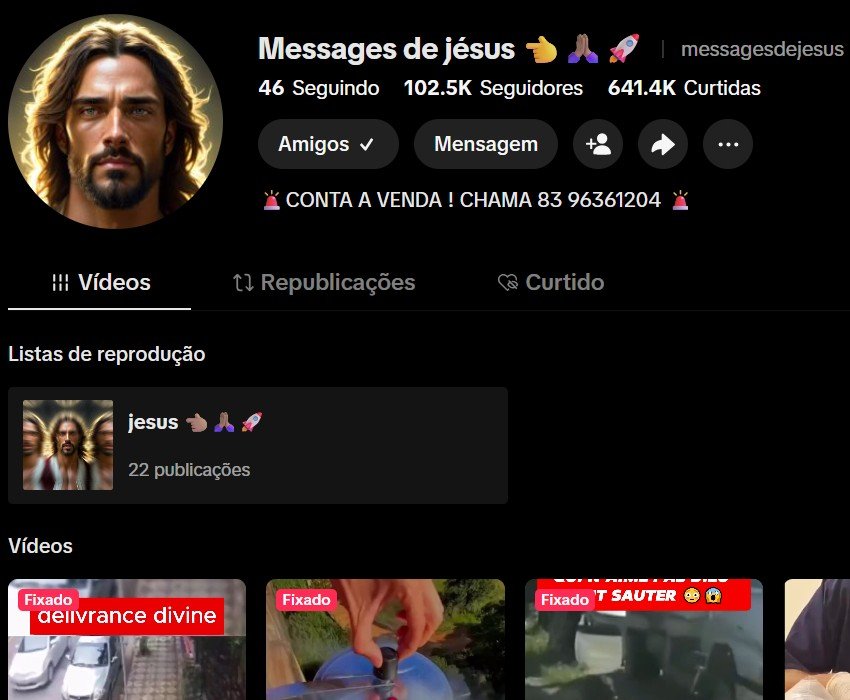Send a message via Mensagem button
This screenshot has width=850, height=700.
pyautogui.click(x=485, y=144)
